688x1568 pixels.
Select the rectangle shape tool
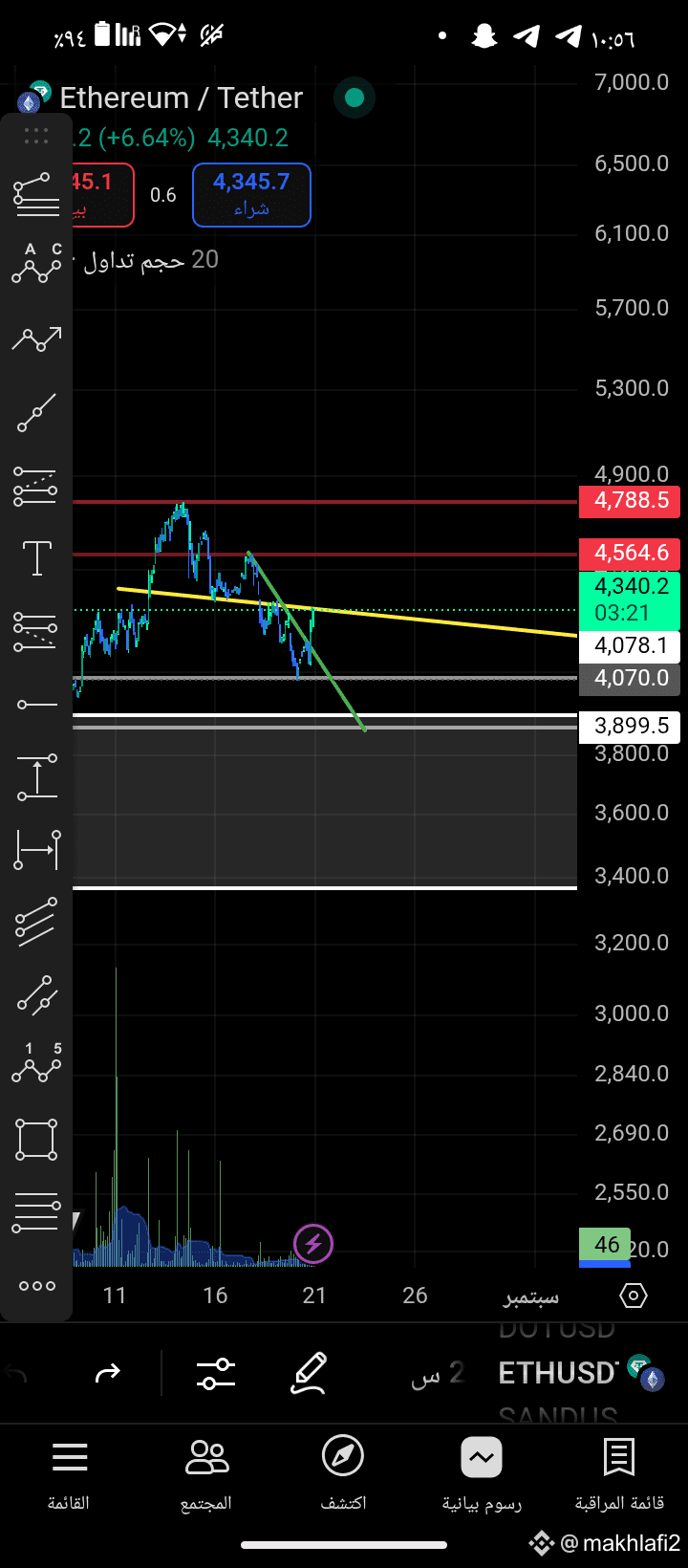point(36,1140)
